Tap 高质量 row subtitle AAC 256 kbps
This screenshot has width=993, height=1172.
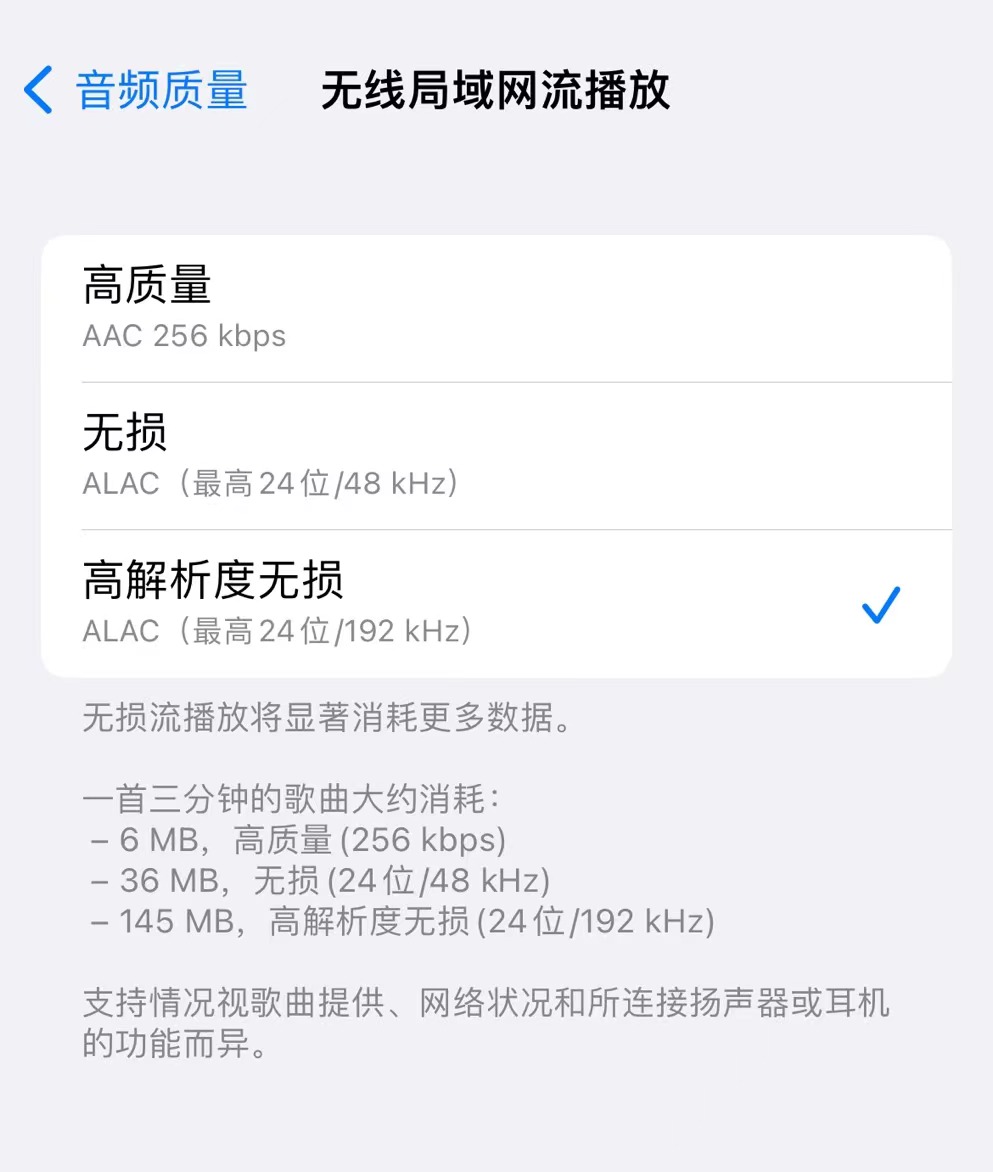click(185, 336)
